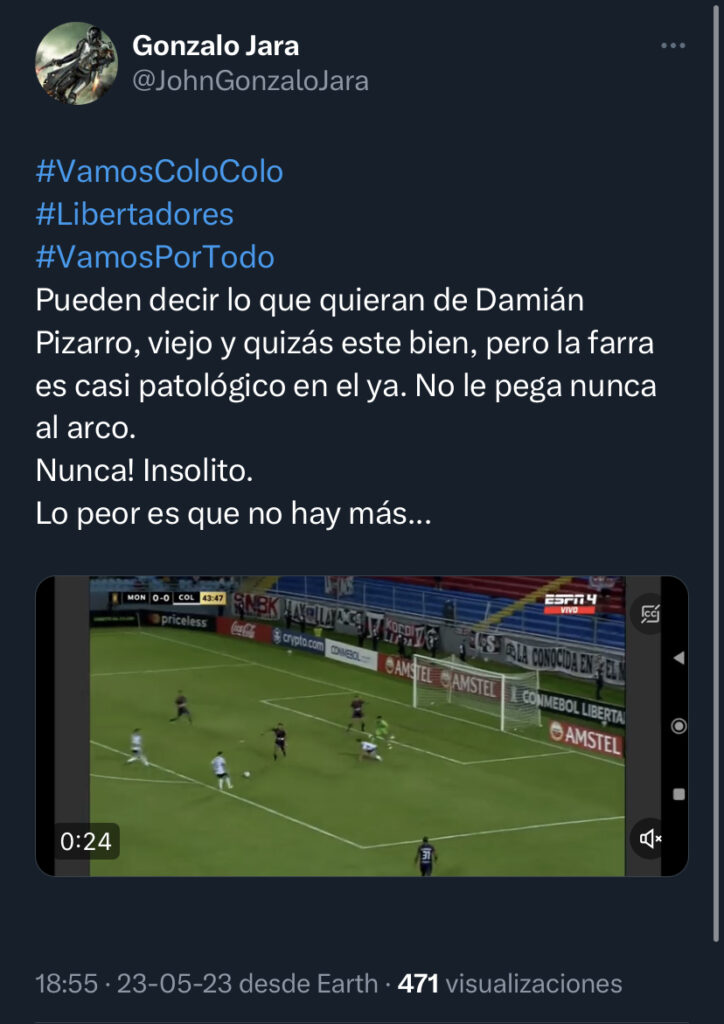Play the football video in the tweet
Screen dimensions: 724x1024
pyautogui.click(x=358, y=726)
